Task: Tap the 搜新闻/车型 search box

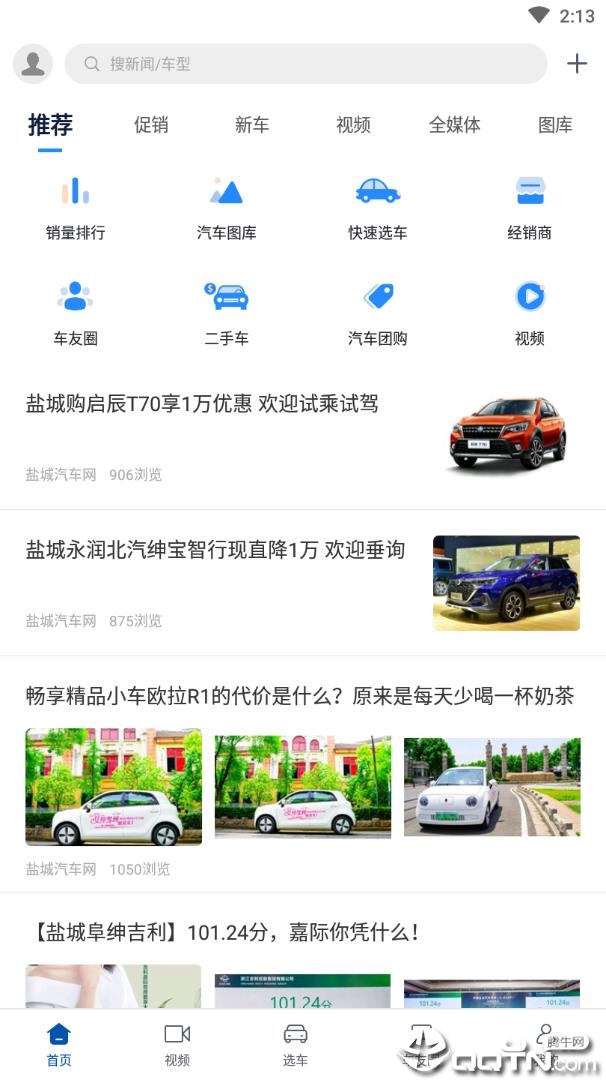Action: pyautogui.click(x=305, y=64)
